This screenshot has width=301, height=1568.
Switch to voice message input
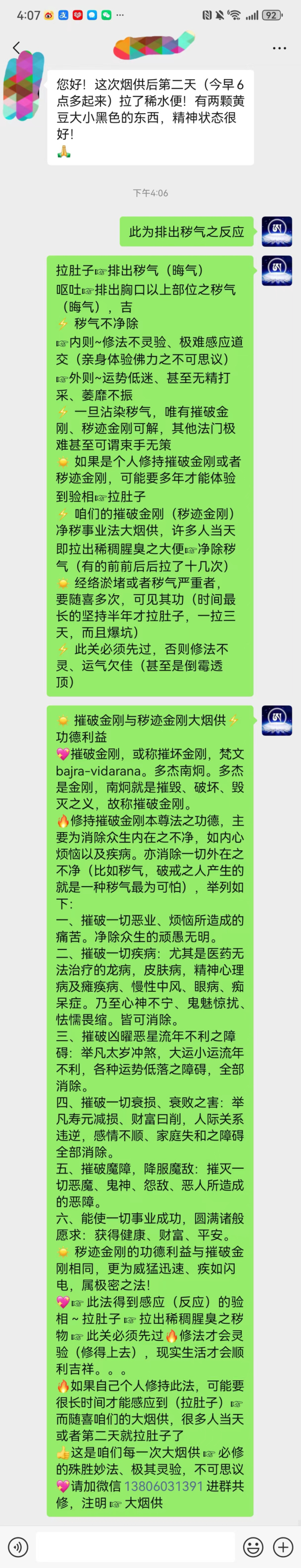tap(18, 1546)
